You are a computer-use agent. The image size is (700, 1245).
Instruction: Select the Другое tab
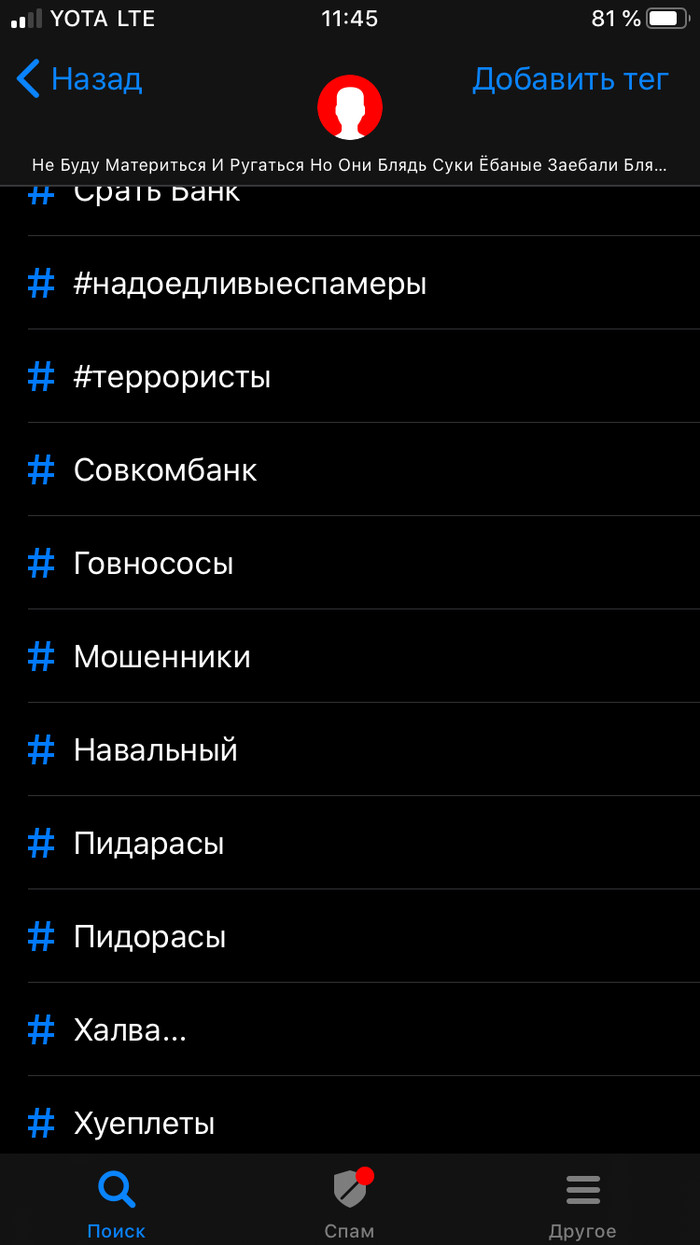(x=582, y=1203)
